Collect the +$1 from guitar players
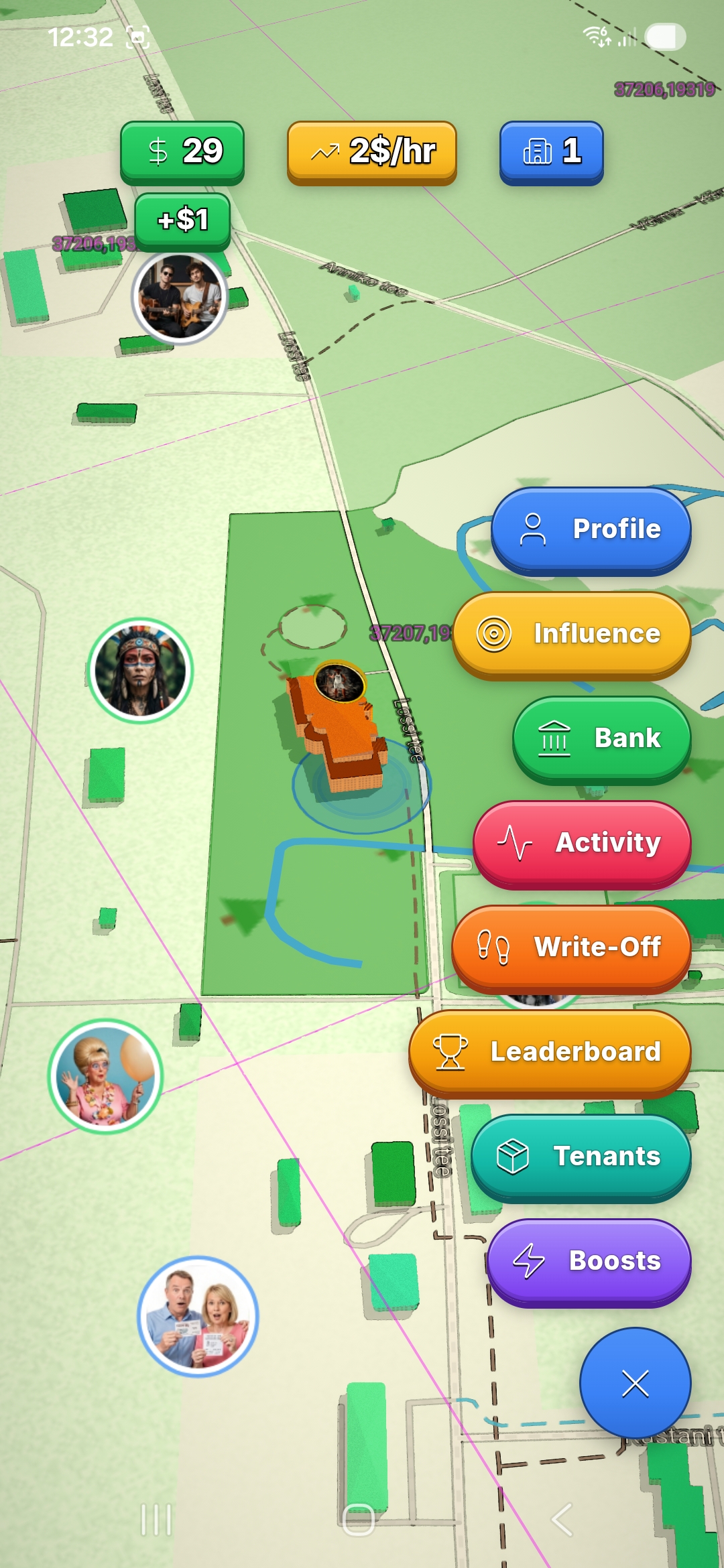 pos(182,220)
